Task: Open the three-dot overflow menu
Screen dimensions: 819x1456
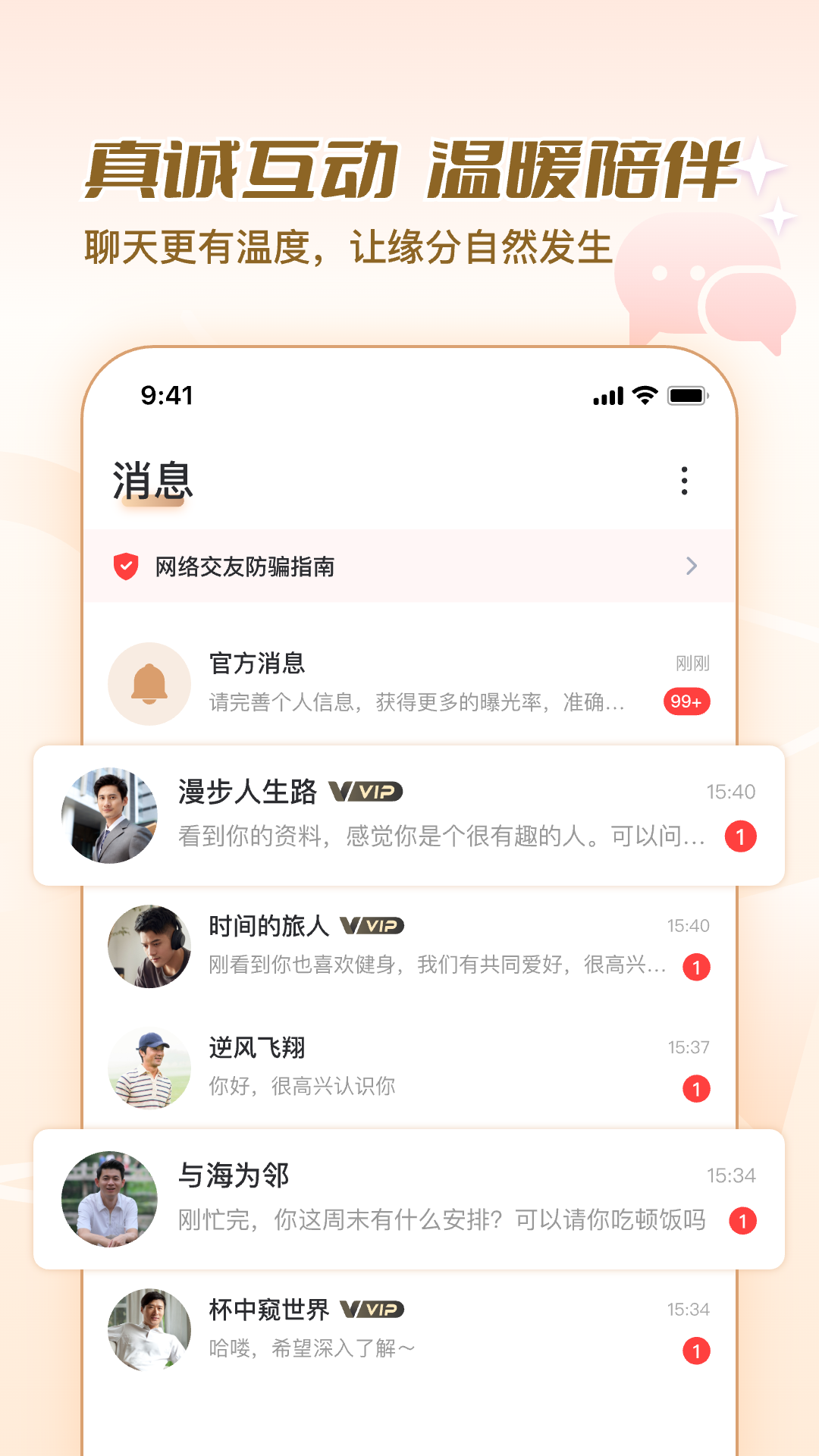Action: pos(685,479)
